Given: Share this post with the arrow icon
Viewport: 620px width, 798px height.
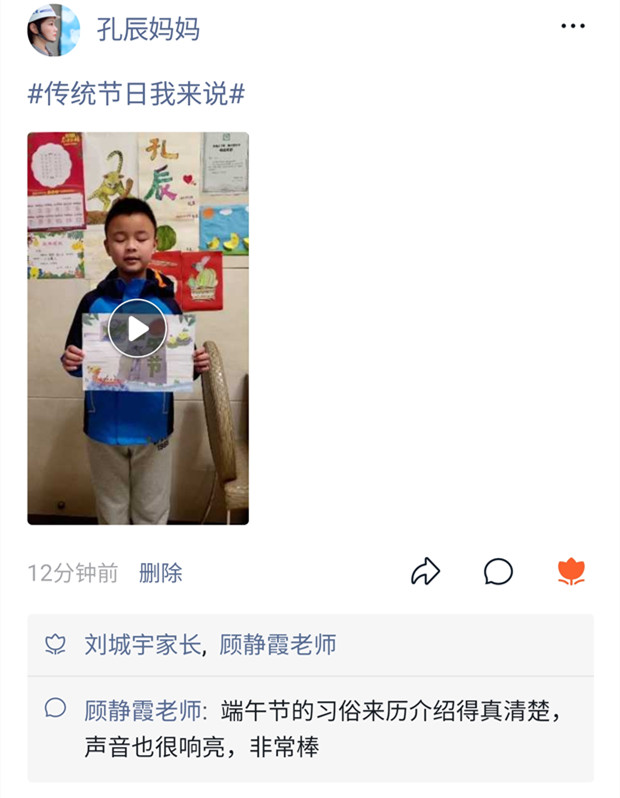Looking at the screenshot, I should pyautogui.click(x=426, y=572).
